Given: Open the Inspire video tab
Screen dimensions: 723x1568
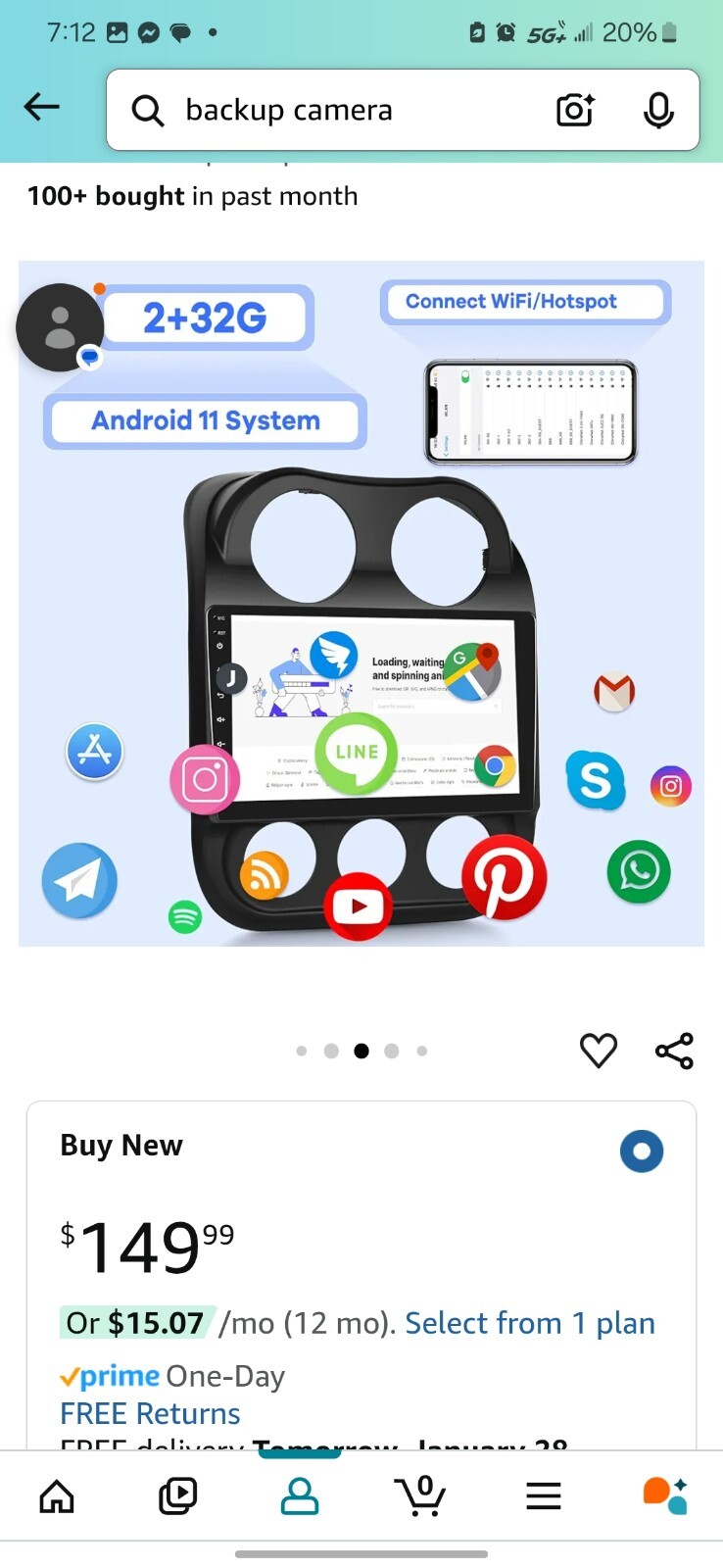Looking at the screenshot, I should click(x=177, y=1496).
